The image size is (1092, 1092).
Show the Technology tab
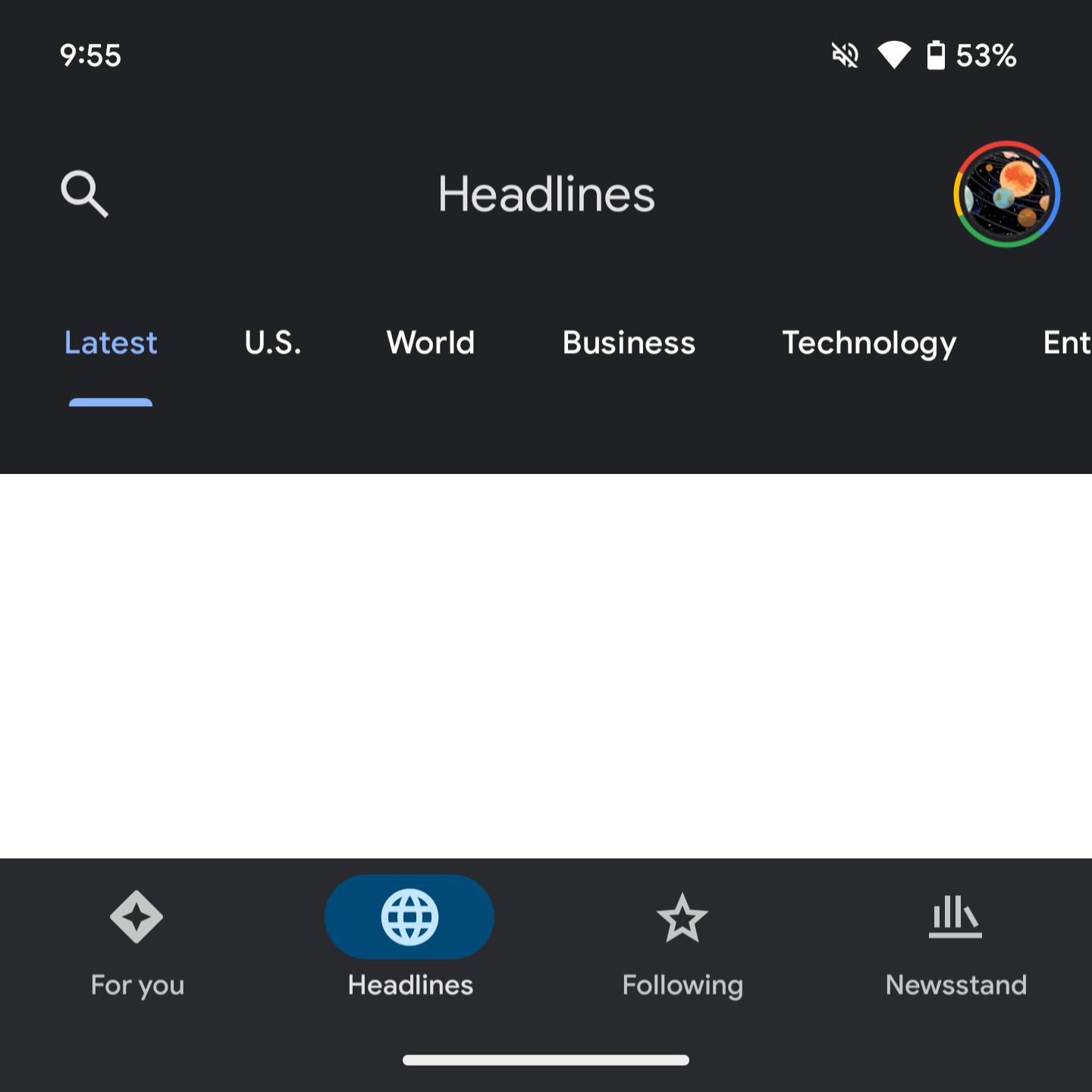click(x=869, y=343)
